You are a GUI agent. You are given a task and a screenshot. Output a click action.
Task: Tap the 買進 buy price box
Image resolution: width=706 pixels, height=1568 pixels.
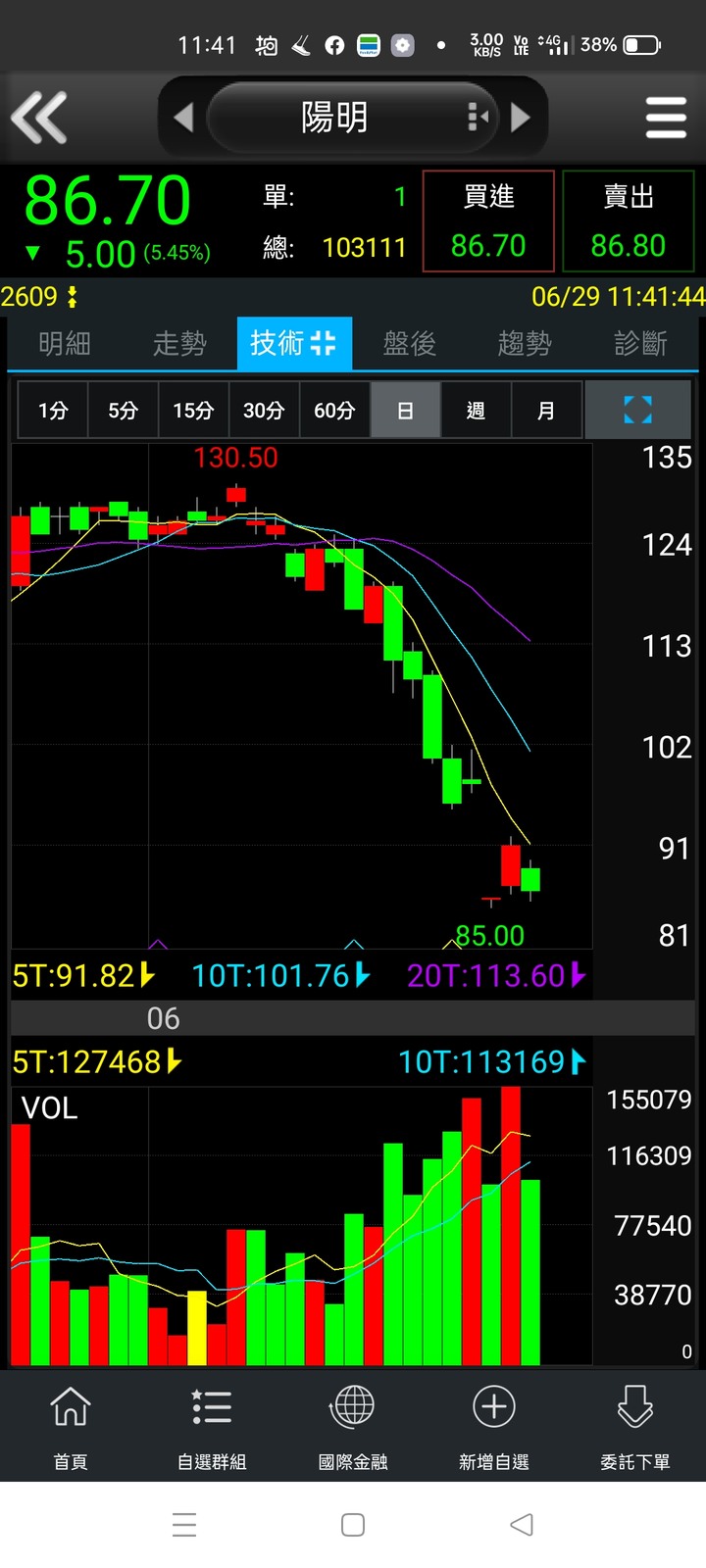tap(488, 221)
